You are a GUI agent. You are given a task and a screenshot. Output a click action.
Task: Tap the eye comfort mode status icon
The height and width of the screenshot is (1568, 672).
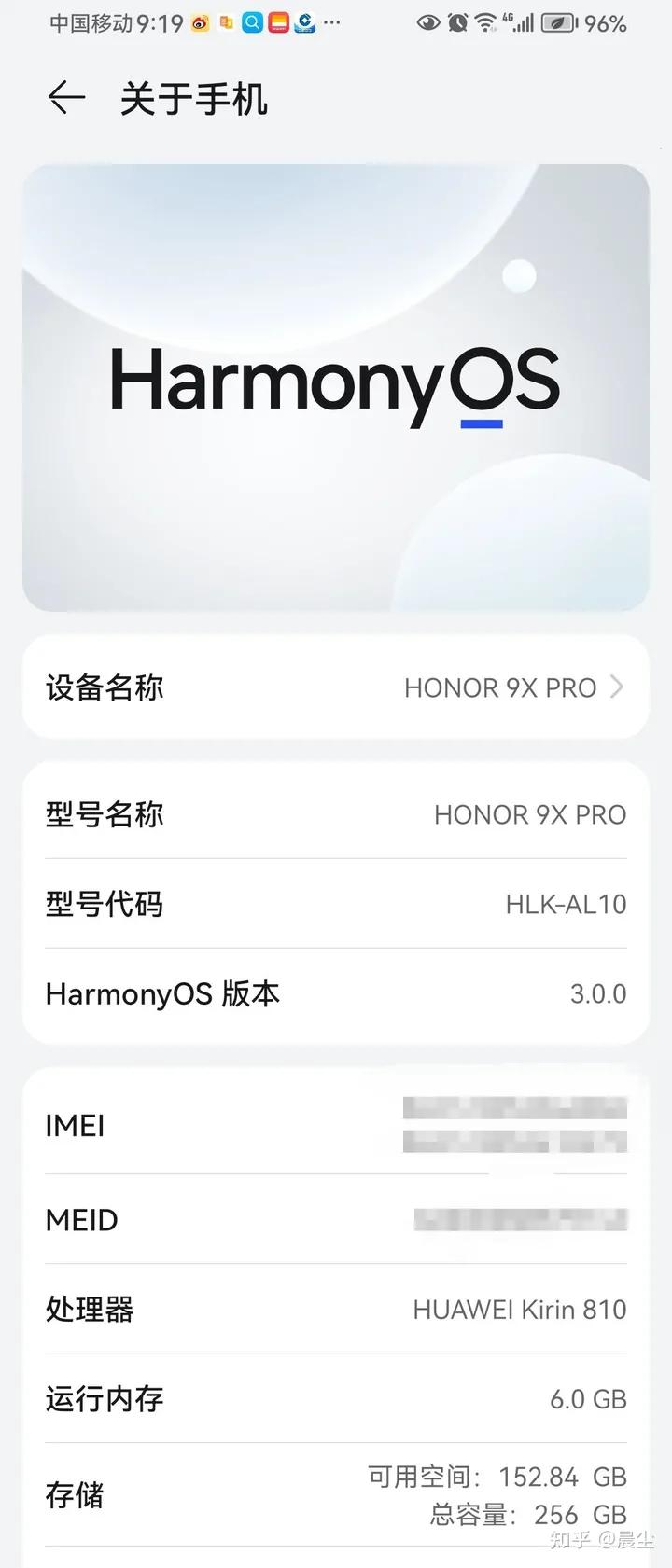[427, 23]
